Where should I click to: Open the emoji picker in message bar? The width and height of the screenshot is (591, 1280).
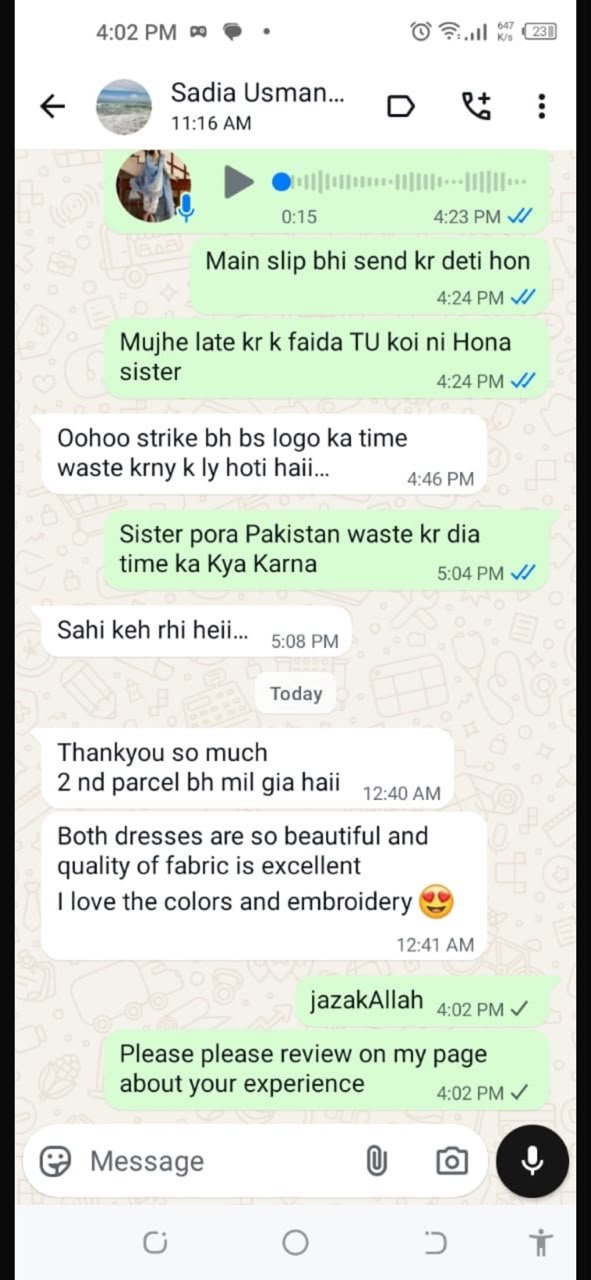(56, 1161)
